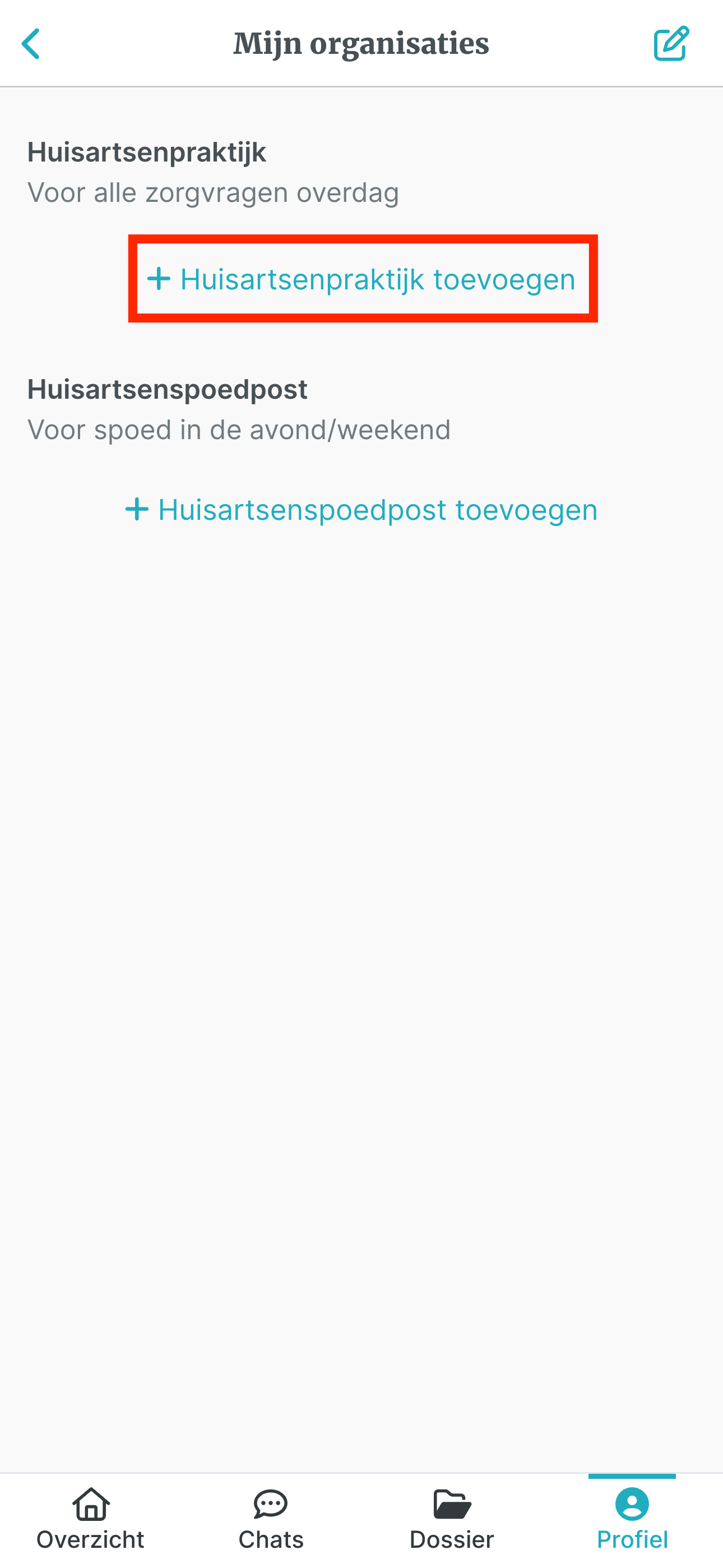Go to the Dossier tab
The height and width of the screenshot is (1568, 723).
pyautogui.click(x=452, y=1519)
